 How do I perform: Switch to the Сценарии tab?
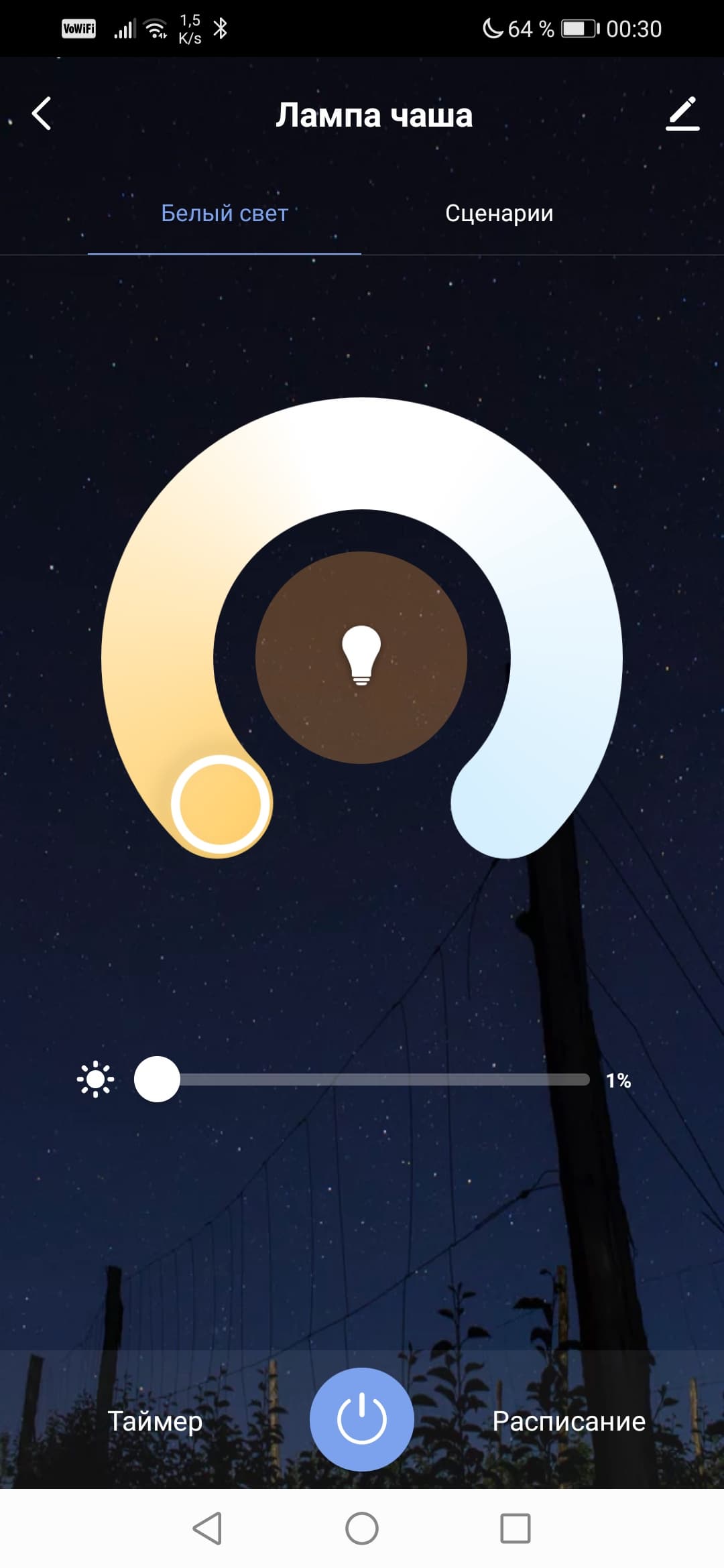(499, 214)
